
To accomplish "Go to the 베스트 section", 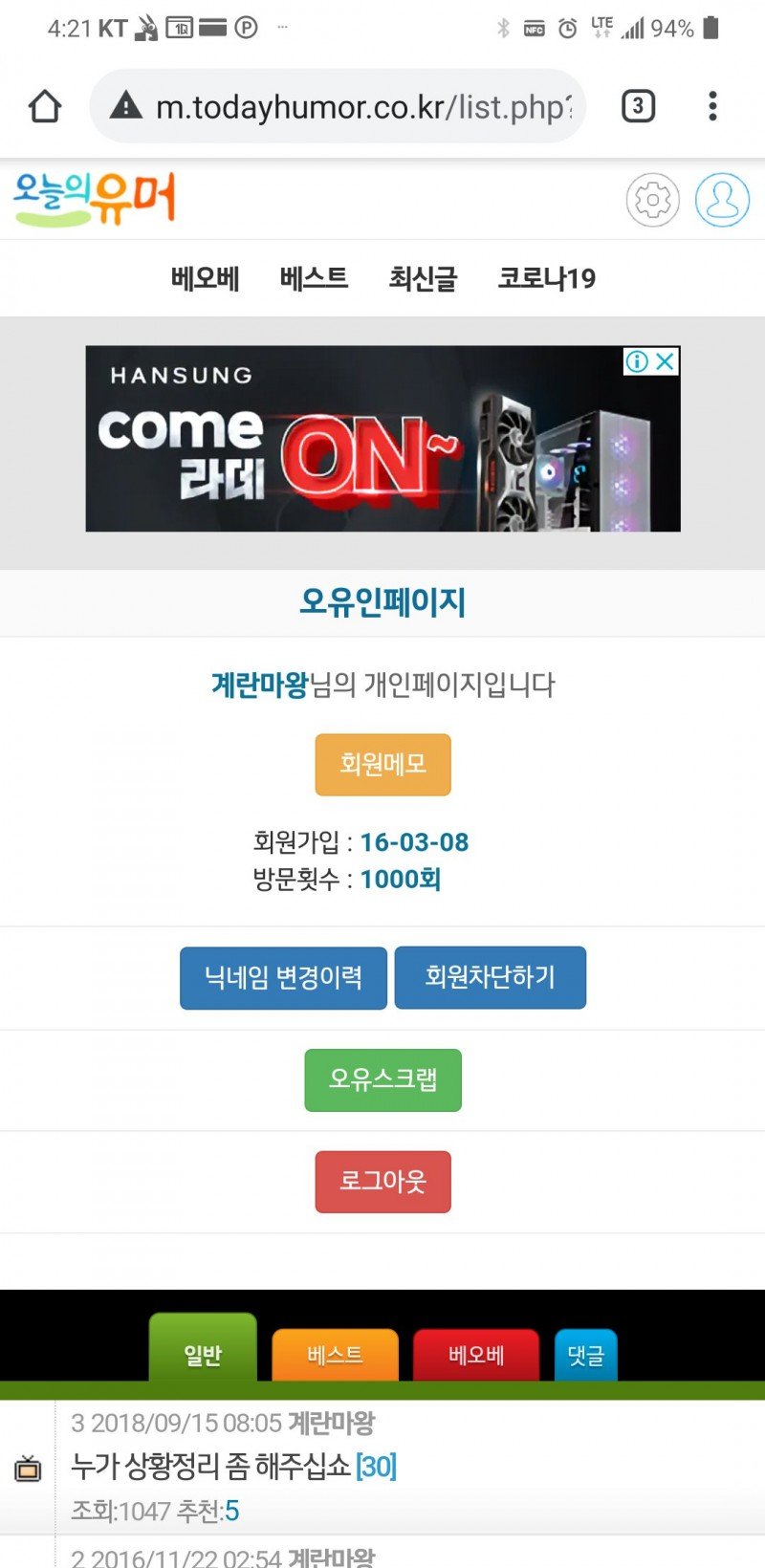I will [314, 278].
